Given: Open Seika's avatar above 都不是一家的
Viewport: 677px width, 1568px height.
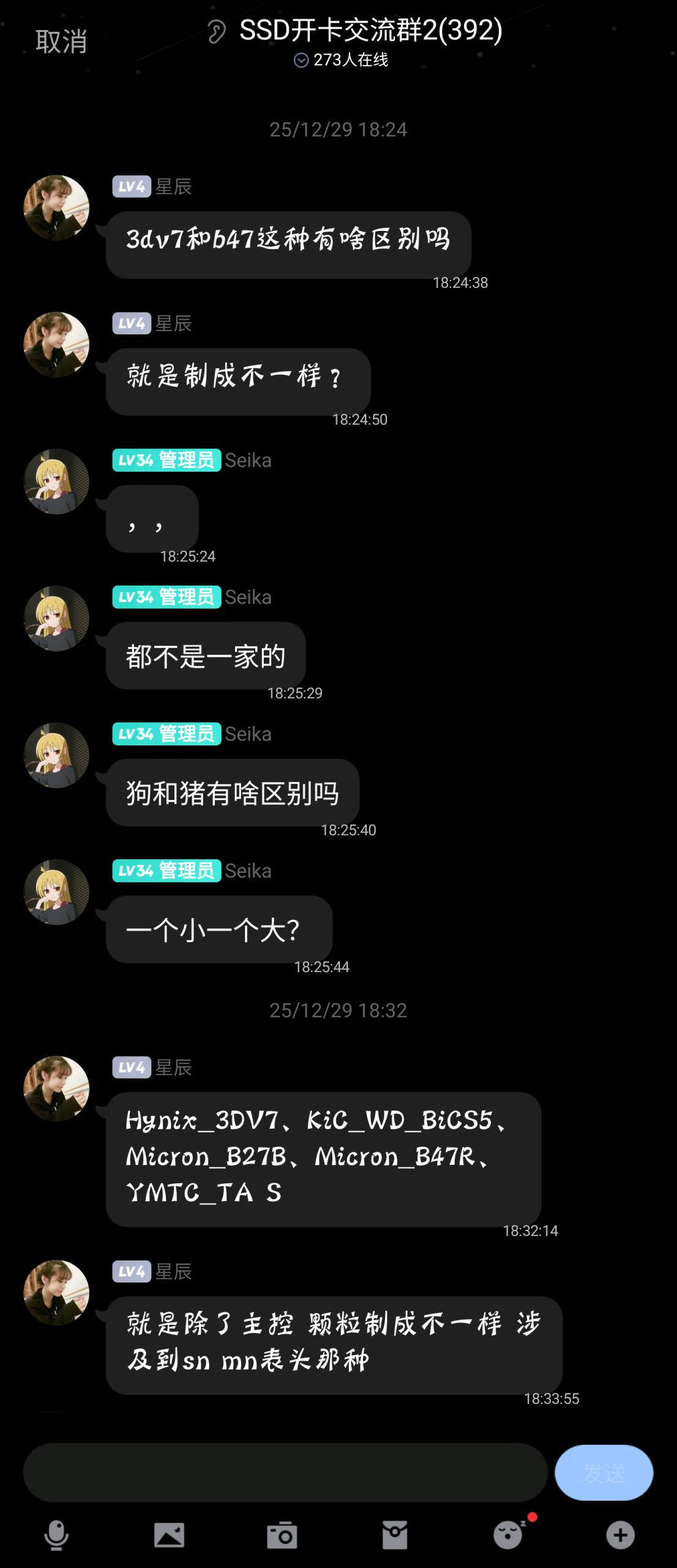Looking at the screenshot, I should pyautogui.click(x=56, y=619).
